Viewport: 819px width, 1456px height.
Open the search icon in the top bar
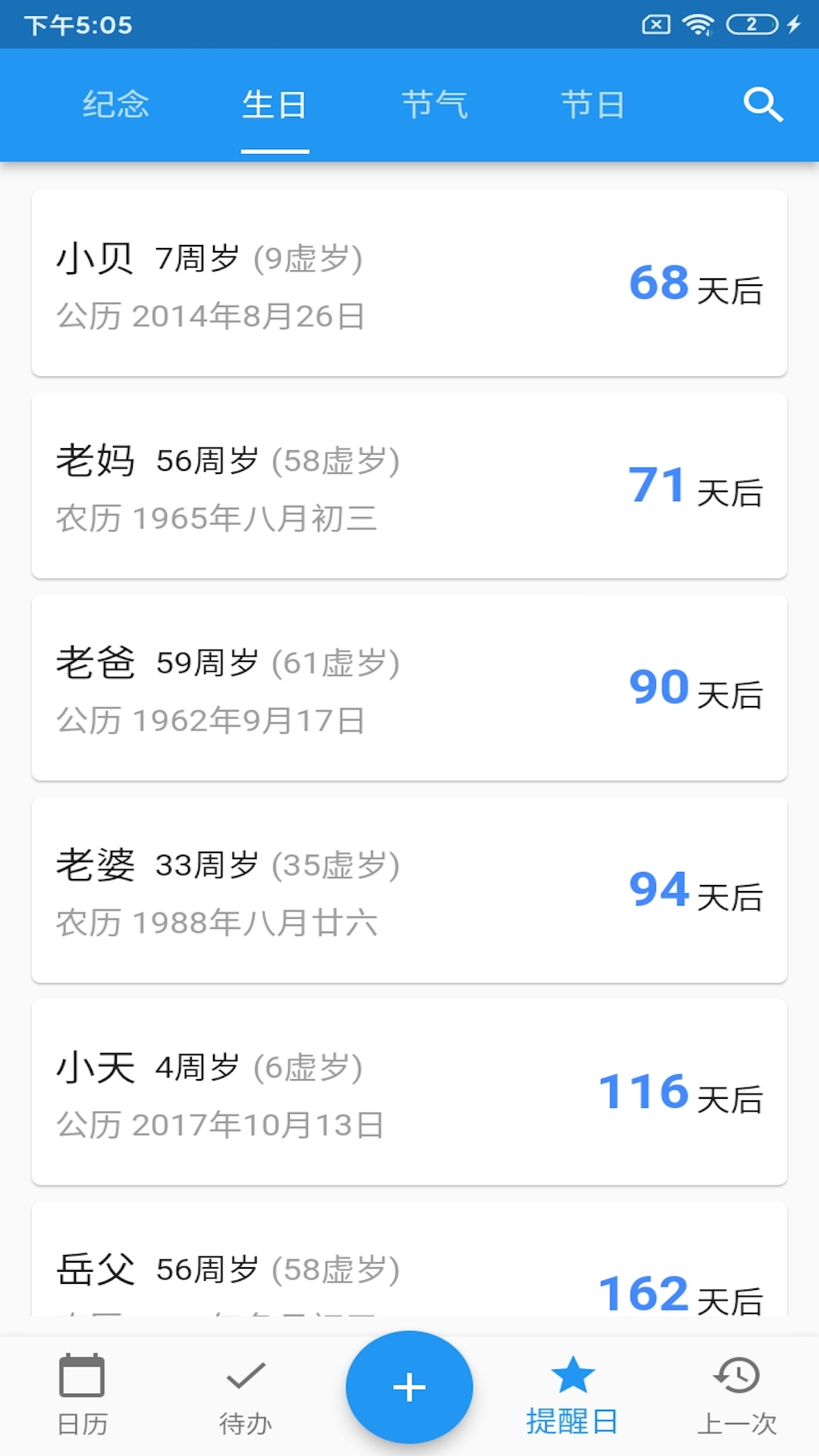762,105
